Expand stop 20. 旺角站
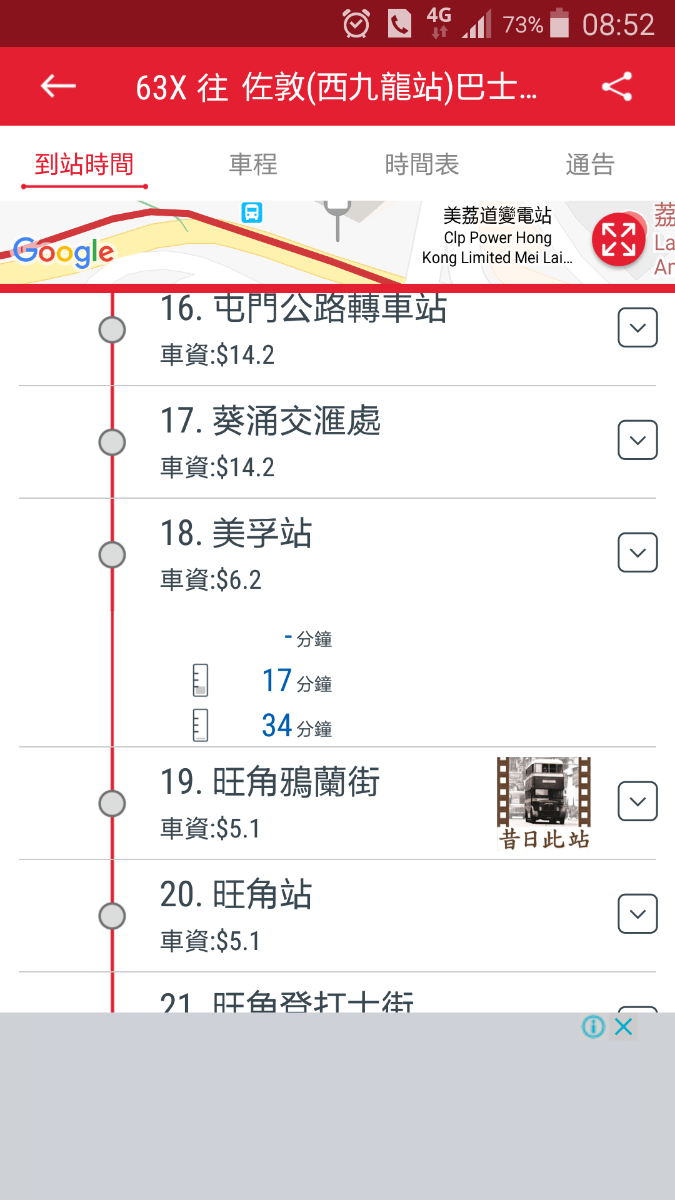 click(637, 913)
